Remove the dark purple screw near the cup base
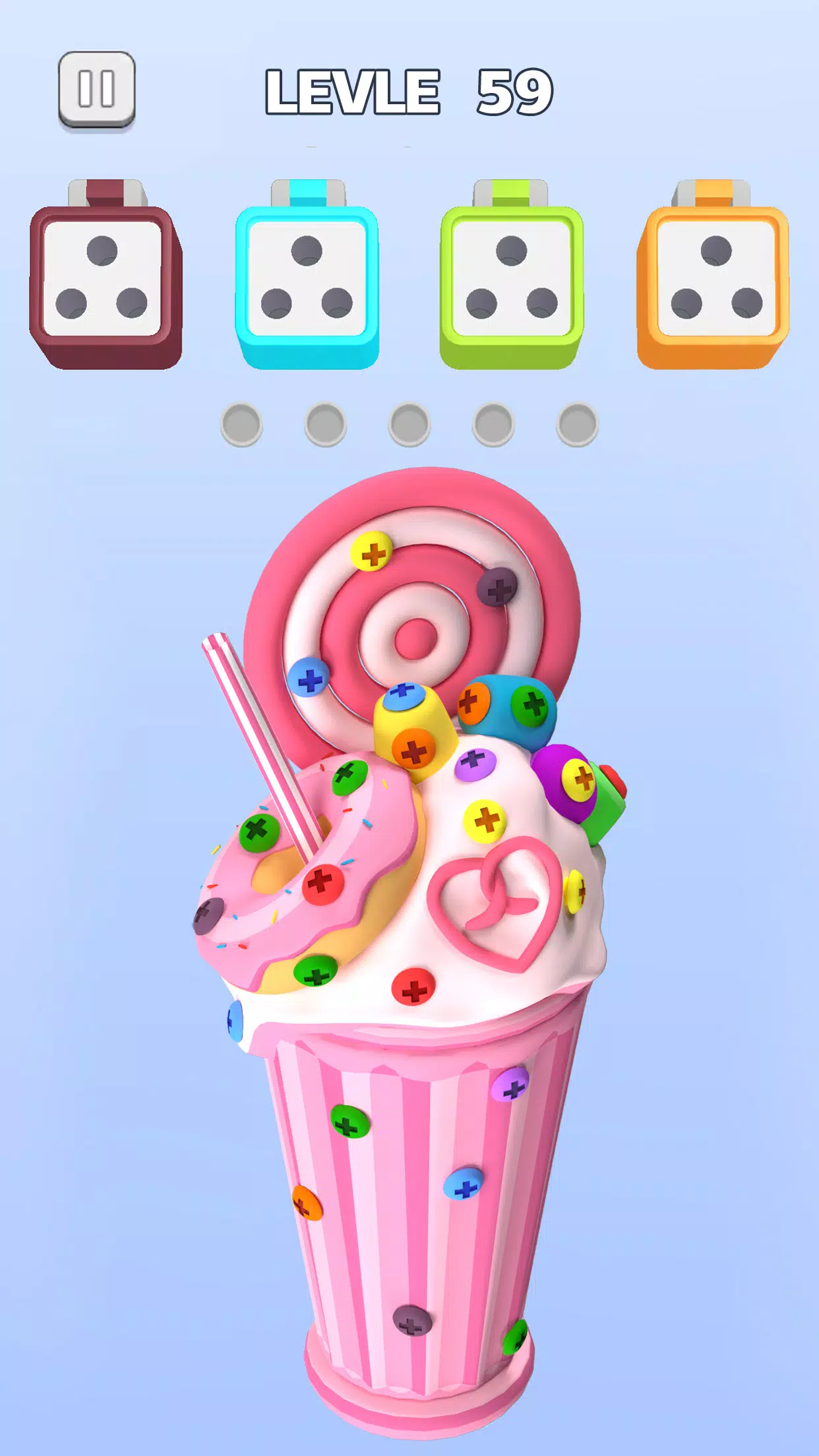The height and width of the screenshot is (1456, 819). coord(412,1320)
